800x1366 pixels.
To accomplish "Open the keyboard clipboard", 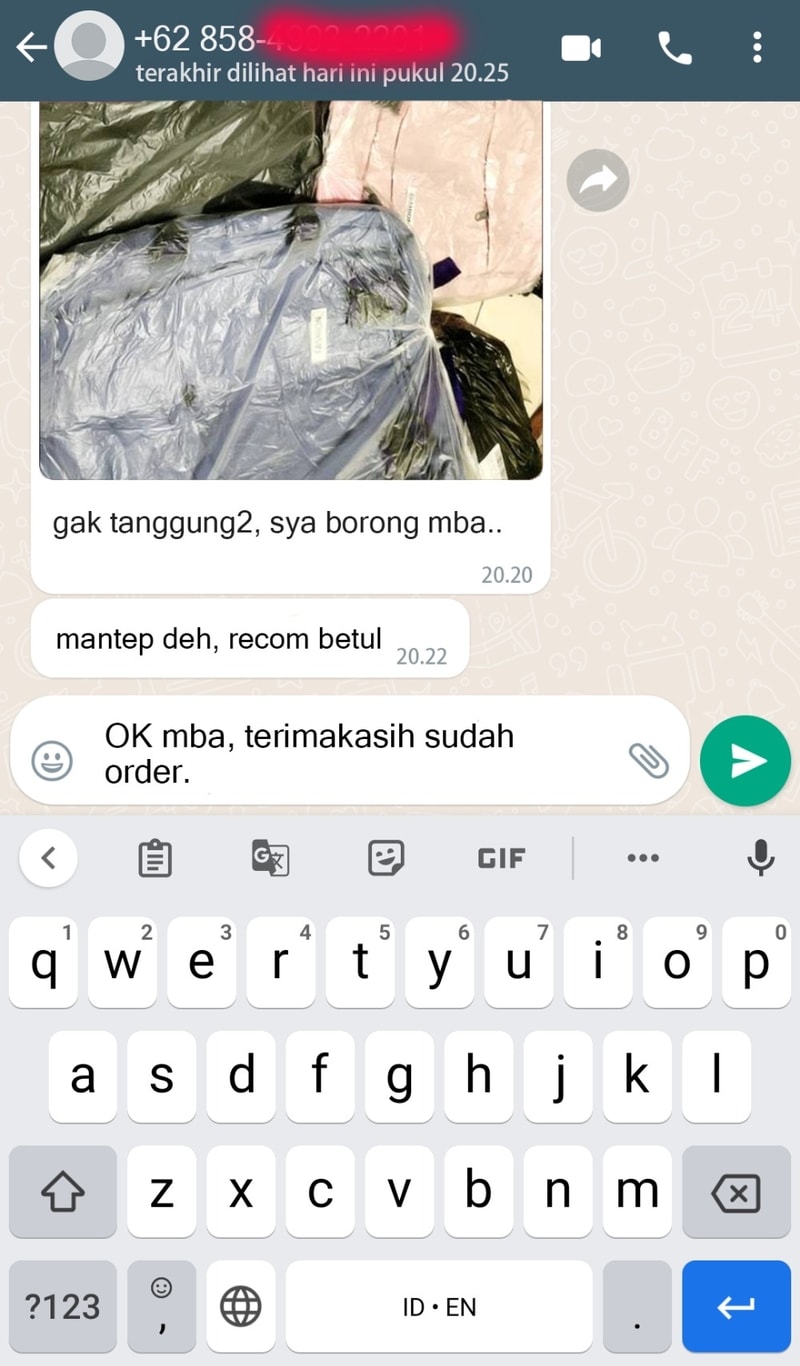I will [155, 857].
